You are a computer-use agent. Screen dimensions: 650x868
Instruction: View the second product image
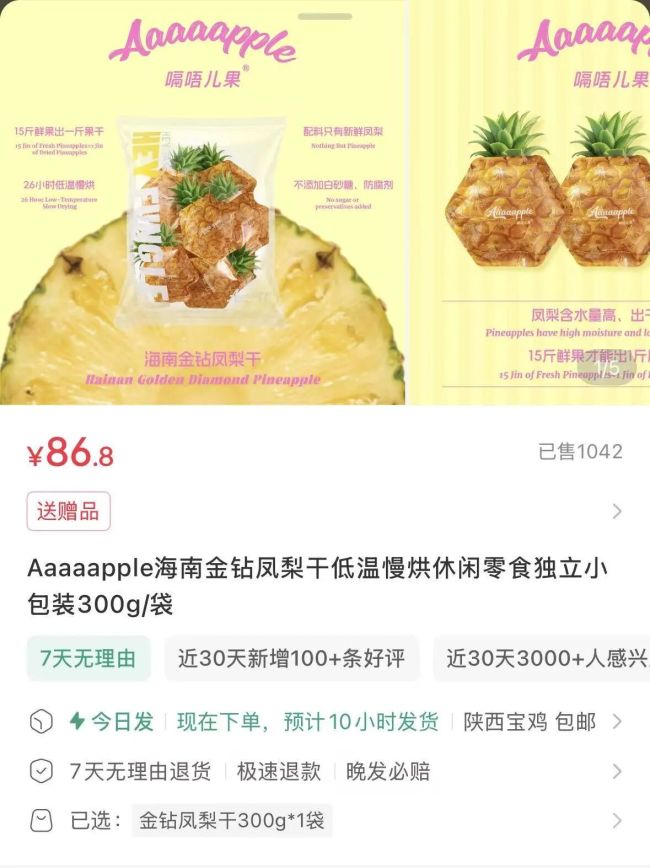[x=530, y=203]
